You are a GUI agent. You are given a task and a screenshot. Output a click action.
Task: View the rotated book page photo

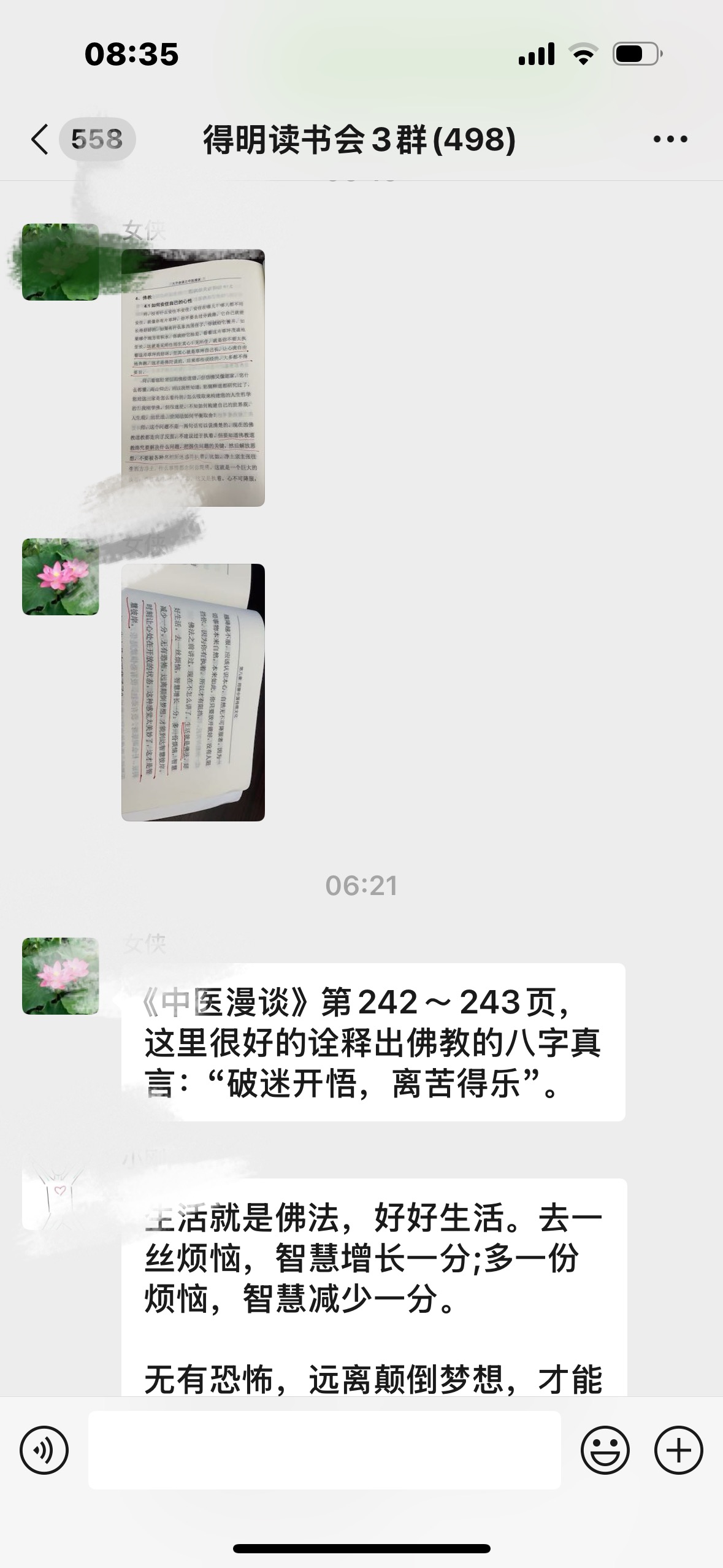193,692
